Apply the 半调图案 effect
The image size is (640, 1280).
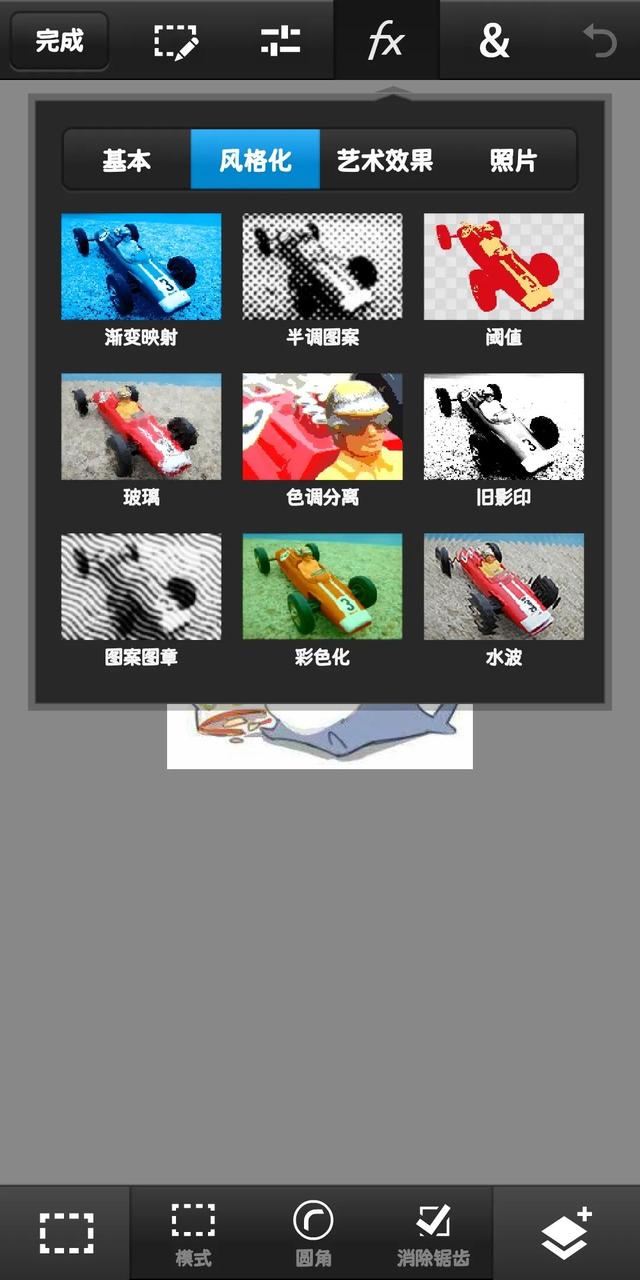click(322, 280)
